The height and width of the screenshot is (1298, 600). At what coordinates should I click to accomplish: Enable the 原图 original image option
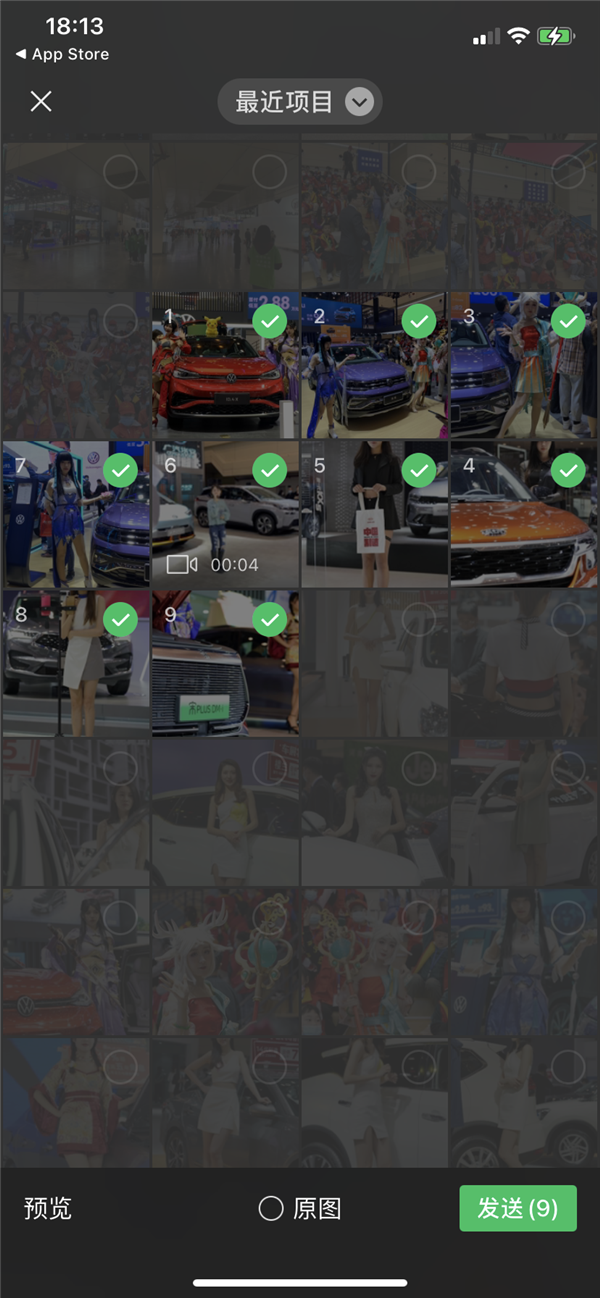[x=300, y=1208]
